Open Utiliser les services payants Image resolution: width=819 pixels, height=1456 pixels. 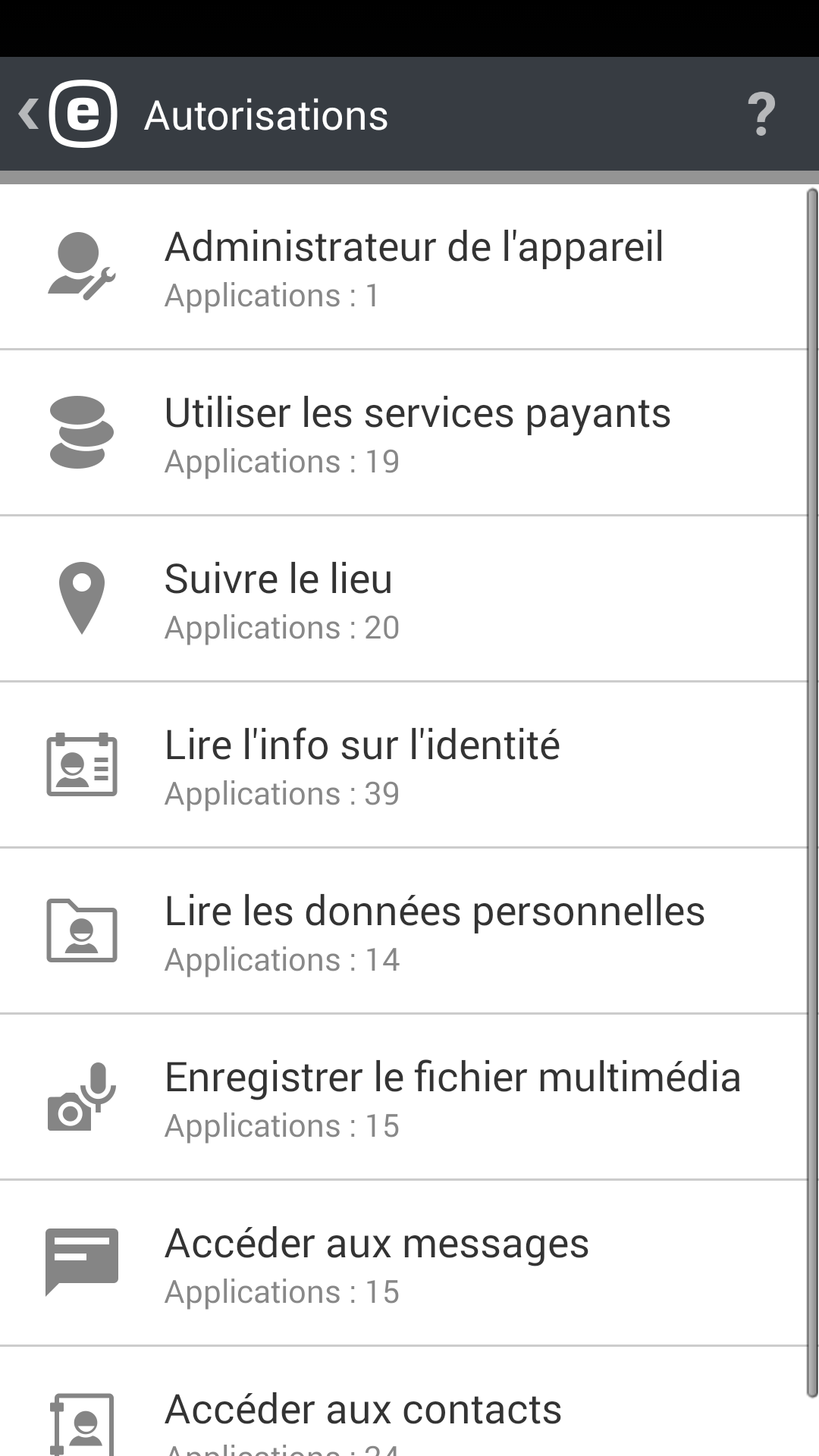[x=403, y=433]
